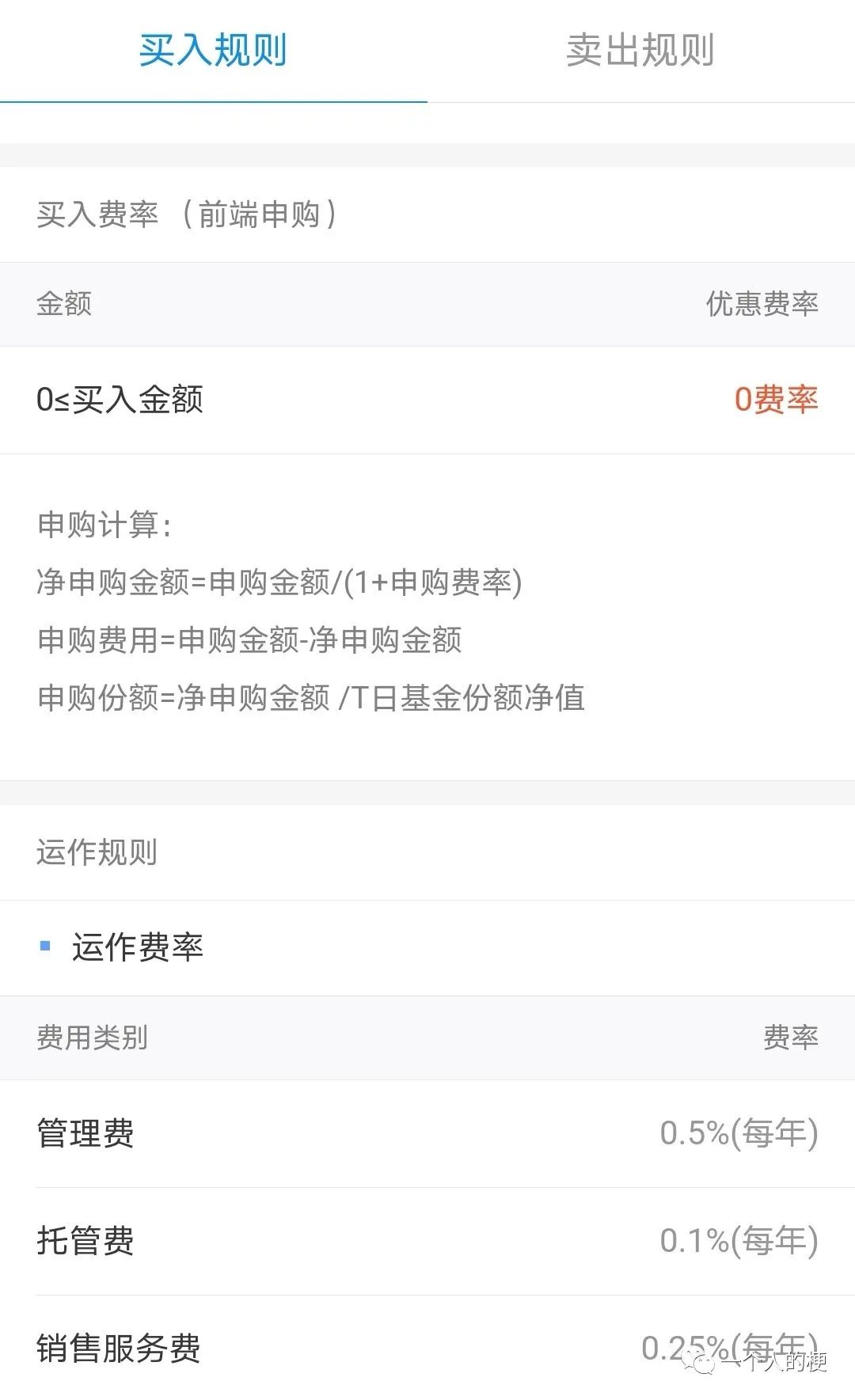Click the 申购份额 calculation formula line

click(x=309, y=698)
